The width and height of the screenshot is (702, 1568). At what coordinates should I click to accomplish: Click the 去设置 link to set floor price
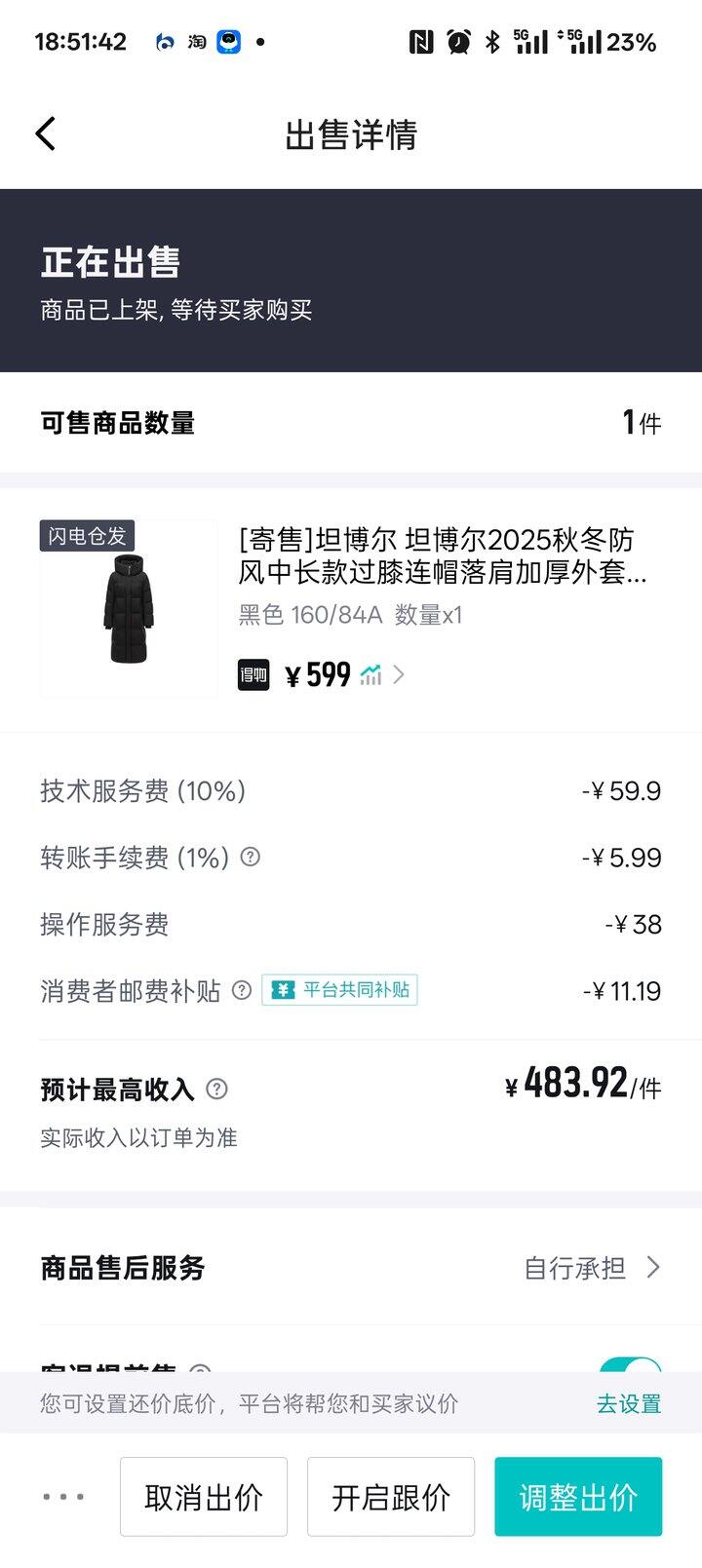pyautogui.click(x=629, y=1403)
